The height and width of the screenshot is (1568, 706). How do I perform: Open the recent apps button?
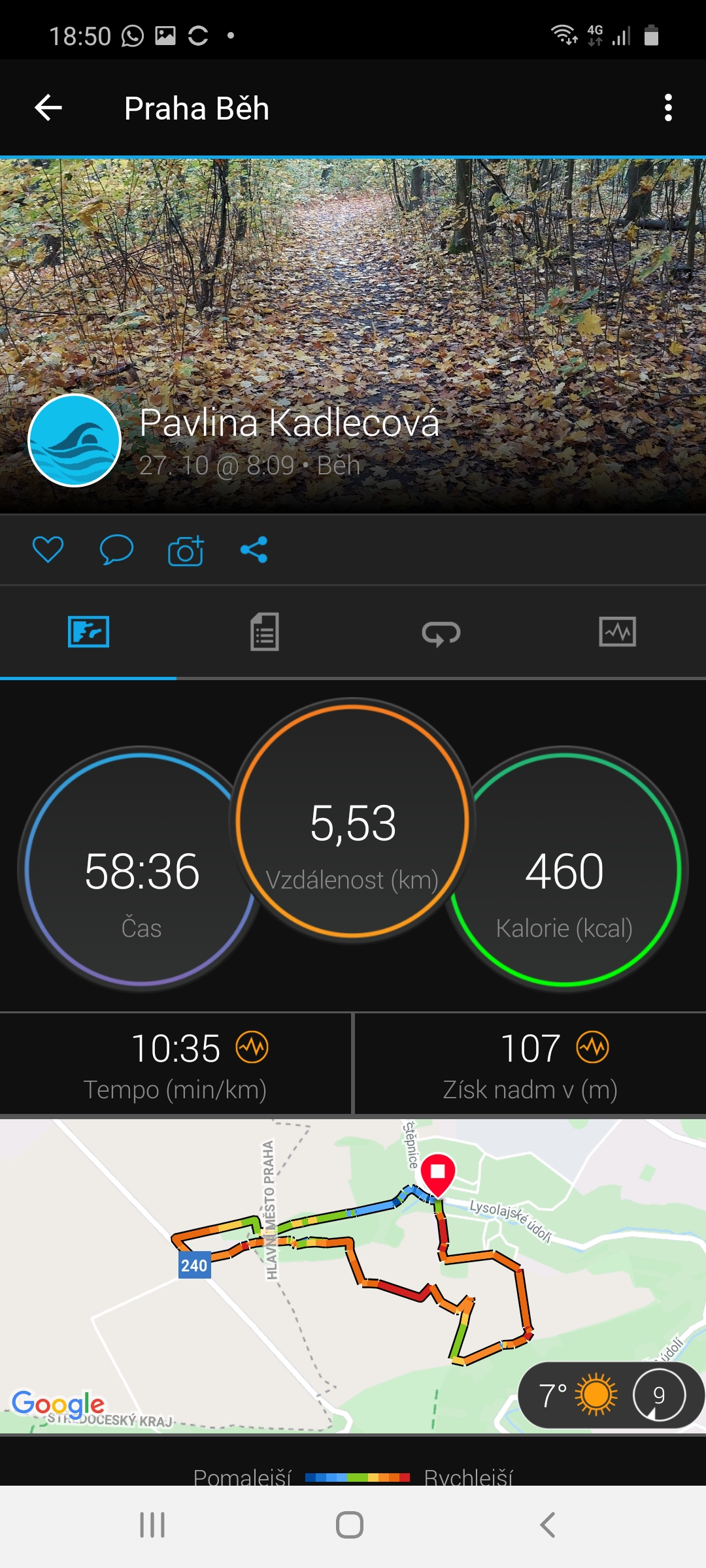click(x=152, y=1526)
